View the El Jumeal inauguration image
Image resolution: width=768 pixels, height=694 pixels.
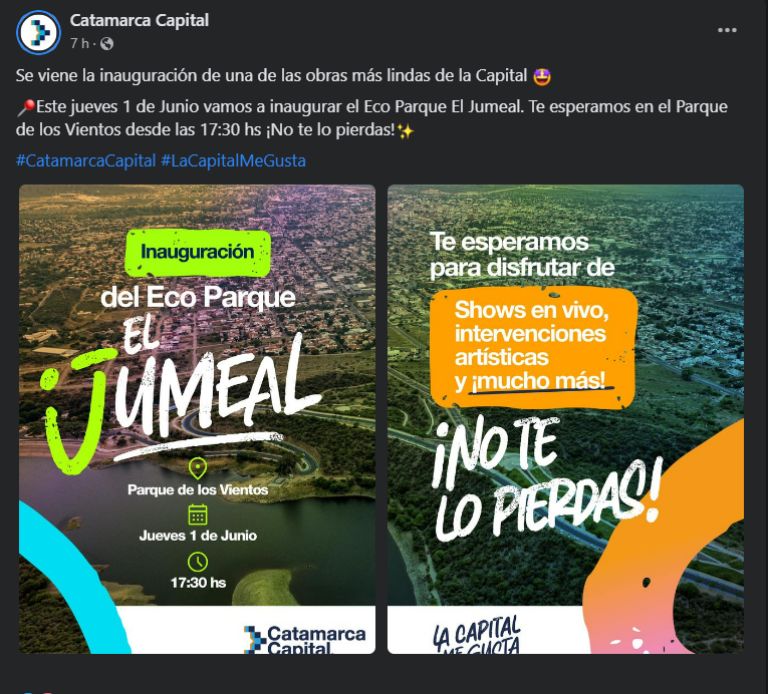pyautogui.click(x=197, y=419)
